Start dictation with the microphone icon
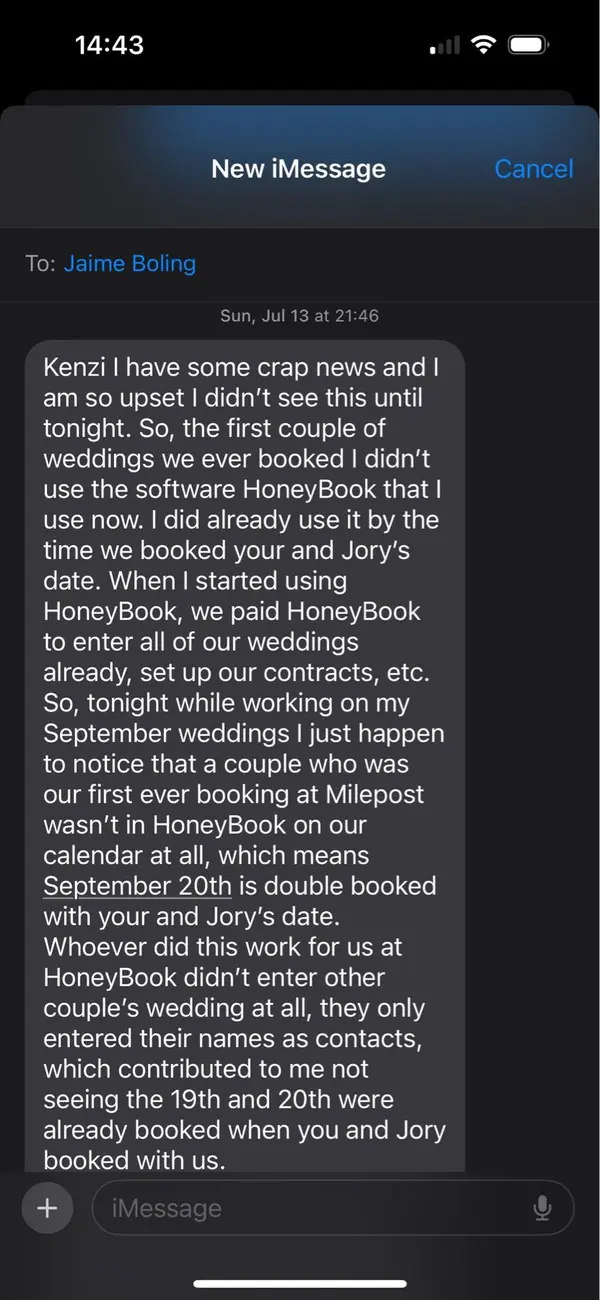The height and width of the screenshot is (1300, 600). (543, 1208)
